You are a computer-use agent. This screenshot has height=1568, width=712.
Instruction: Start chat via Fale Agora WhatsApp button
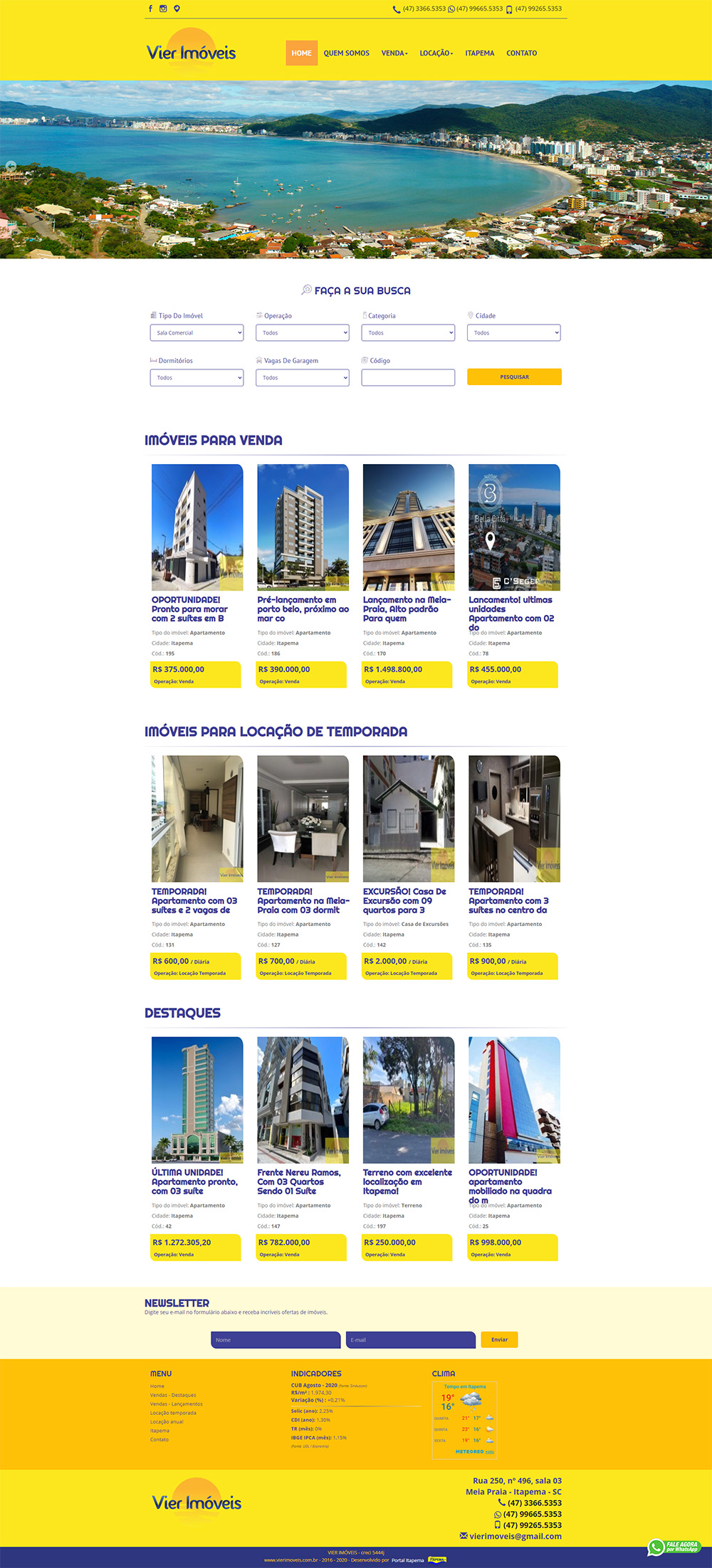click(674, 1547)
